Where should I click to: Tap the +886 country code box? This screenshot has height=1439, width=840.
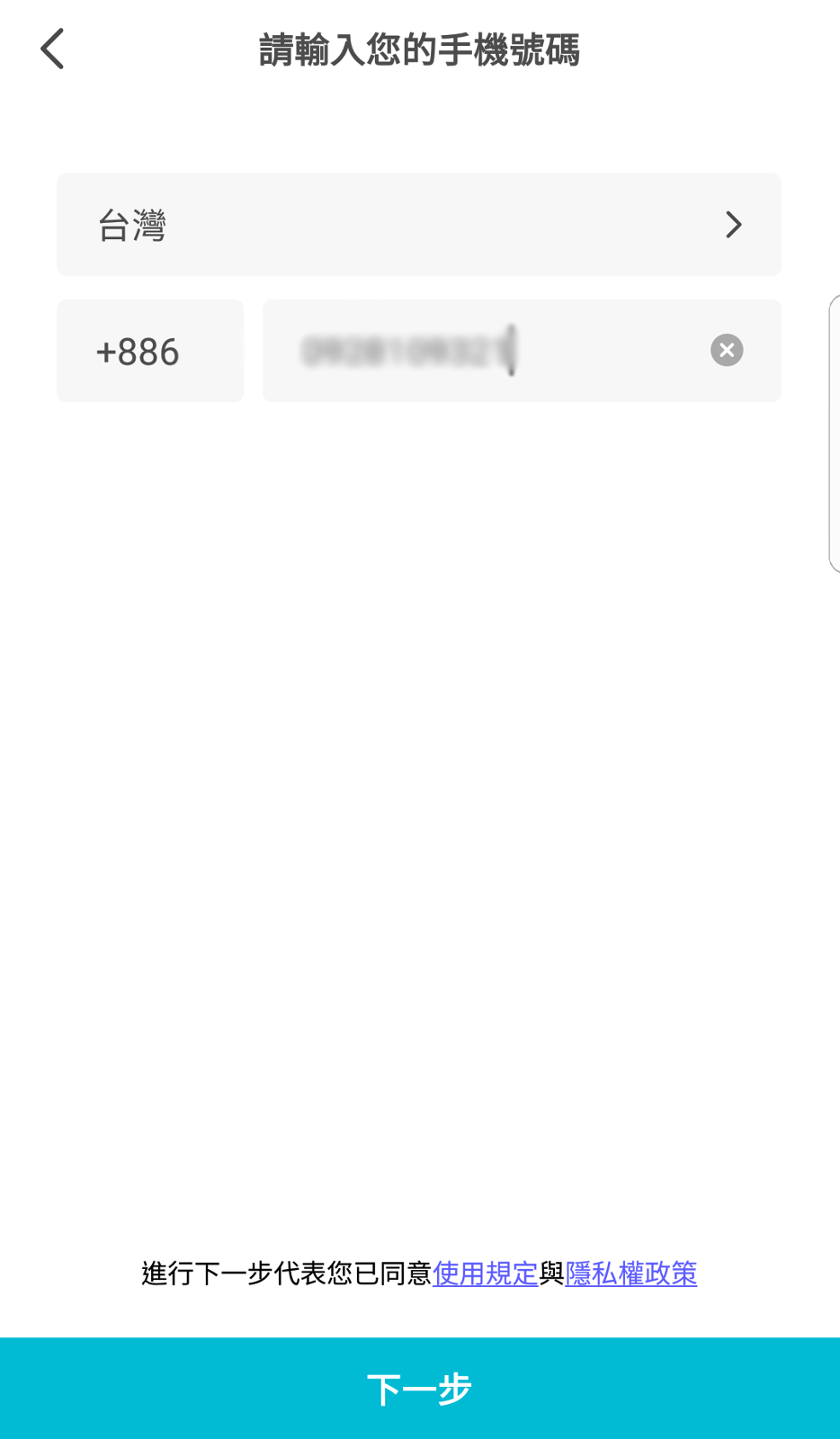pyautogui.click(x=150, y=351)
